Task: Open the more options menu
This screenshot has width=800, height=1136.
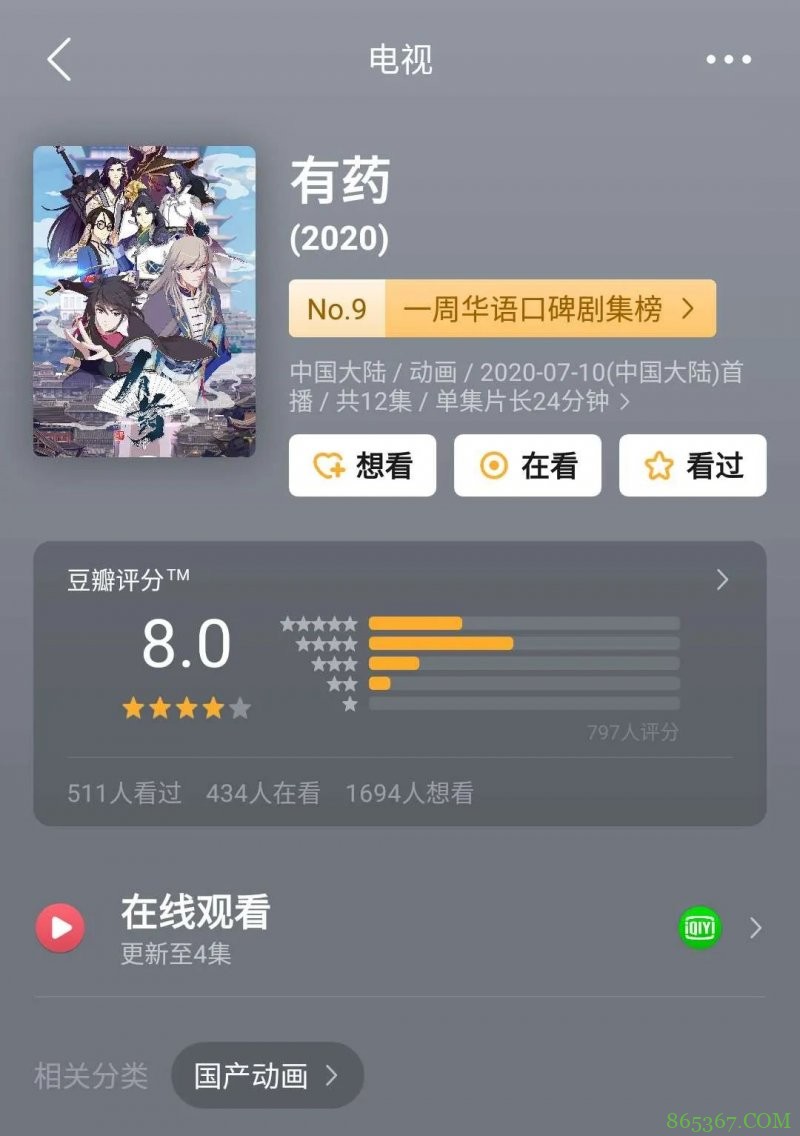Action: (x=727, y=59)
